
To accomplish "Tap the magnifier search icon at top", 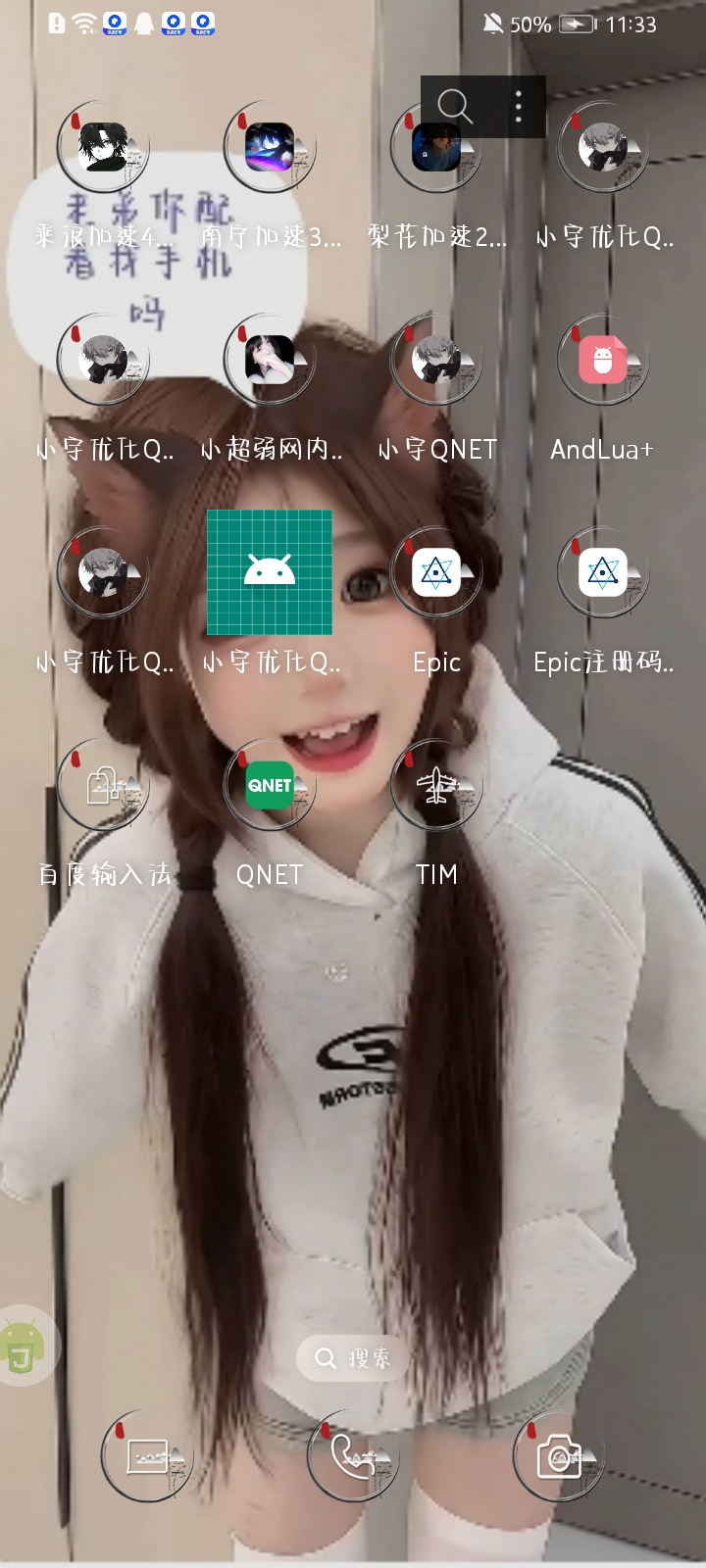I will (454, 106).
